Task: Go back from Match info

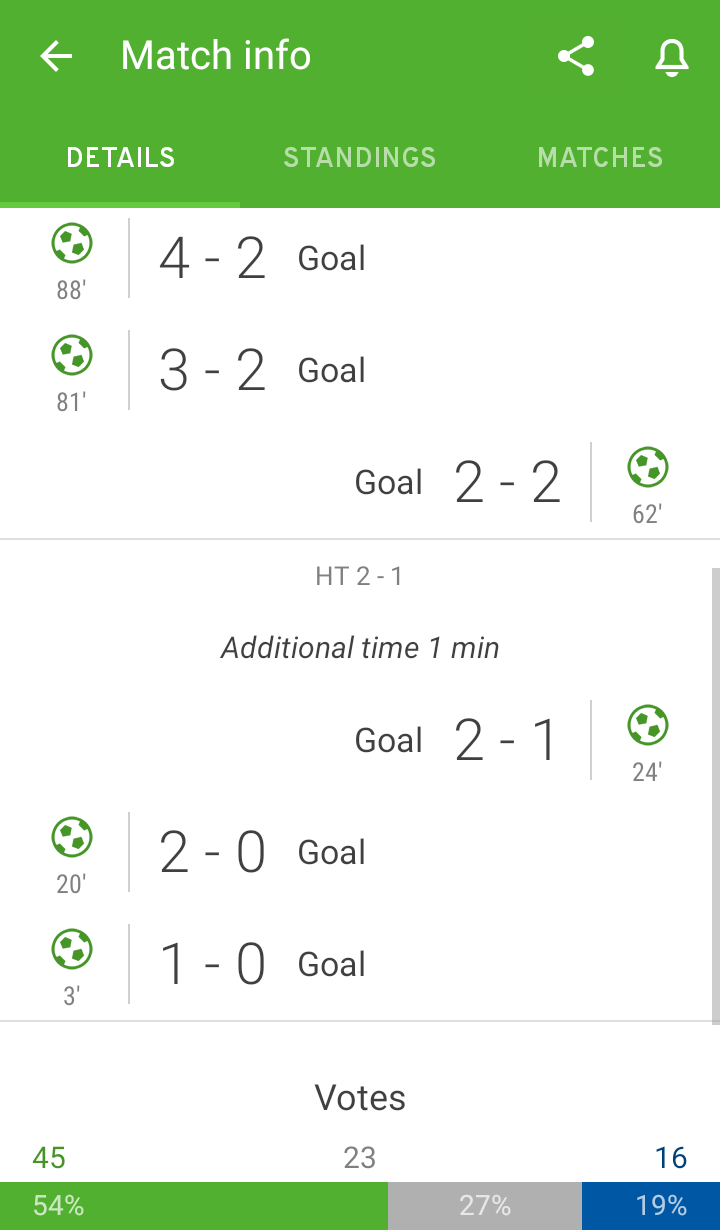Action: click(x=57, y=56)
